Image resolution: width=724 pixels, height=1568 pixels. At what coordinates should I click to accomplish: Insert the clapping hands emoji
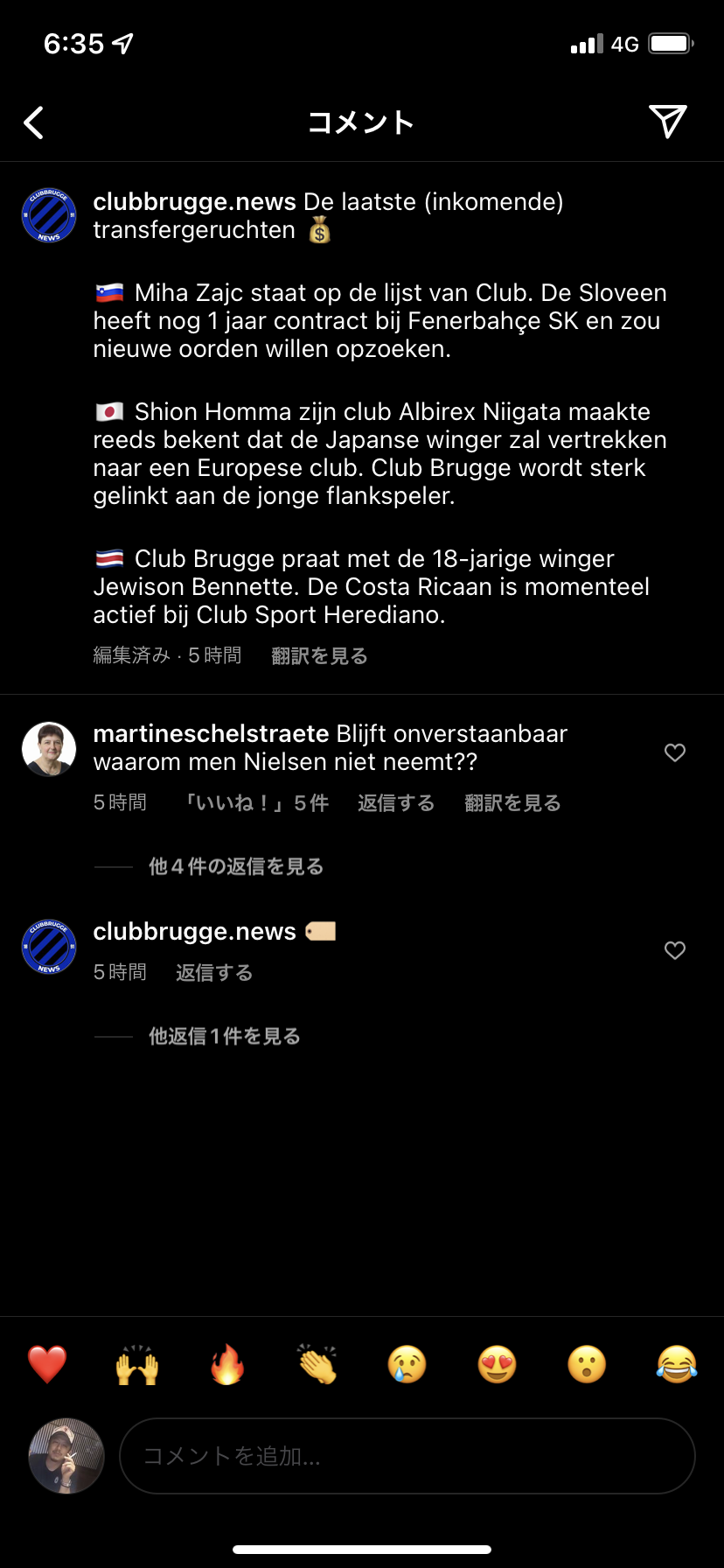[317, 1364]
